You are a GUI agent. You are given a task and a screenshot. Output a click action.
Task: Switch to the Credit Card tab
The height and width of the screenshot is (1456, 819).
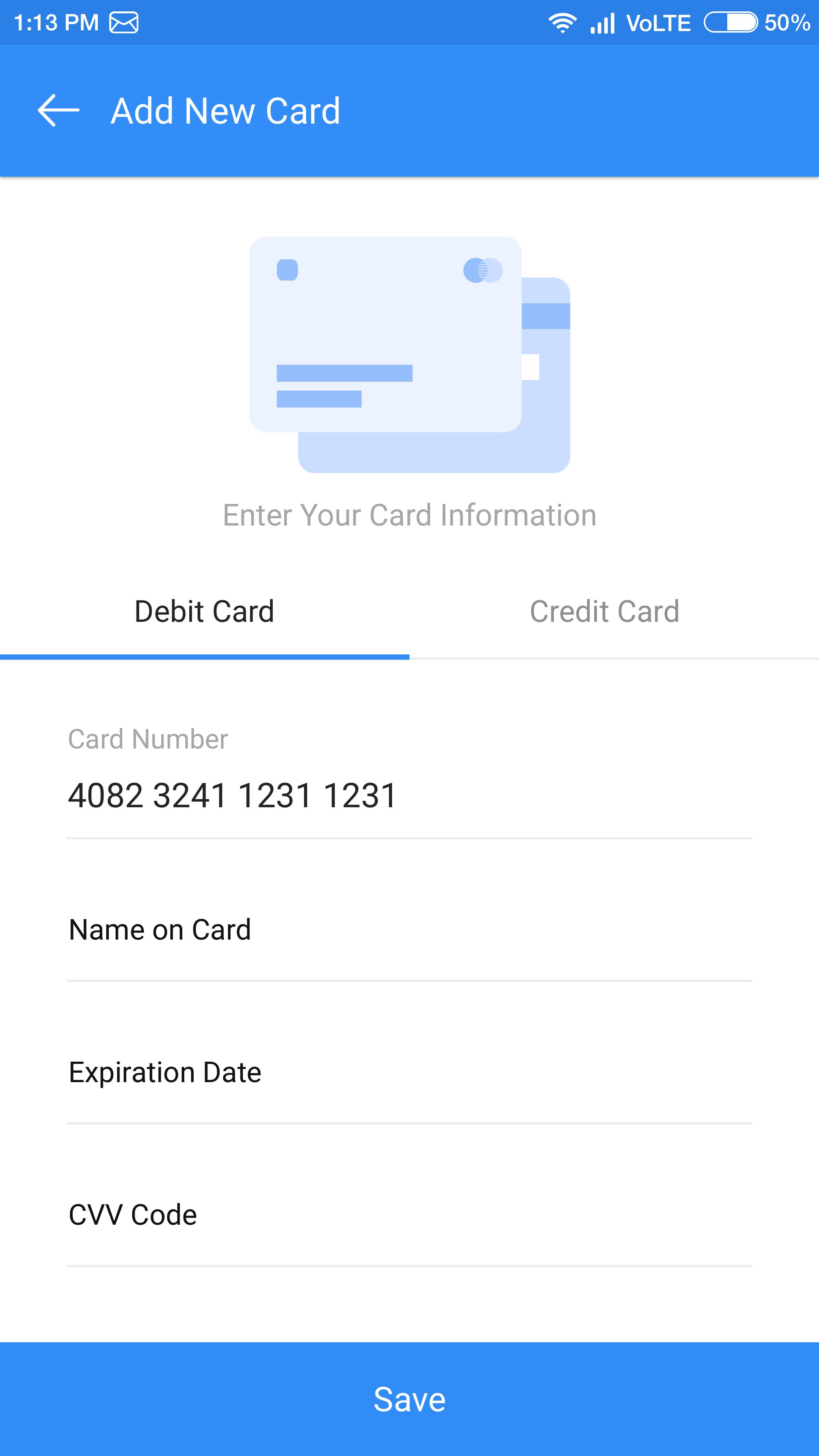click(x=604, y=612)
